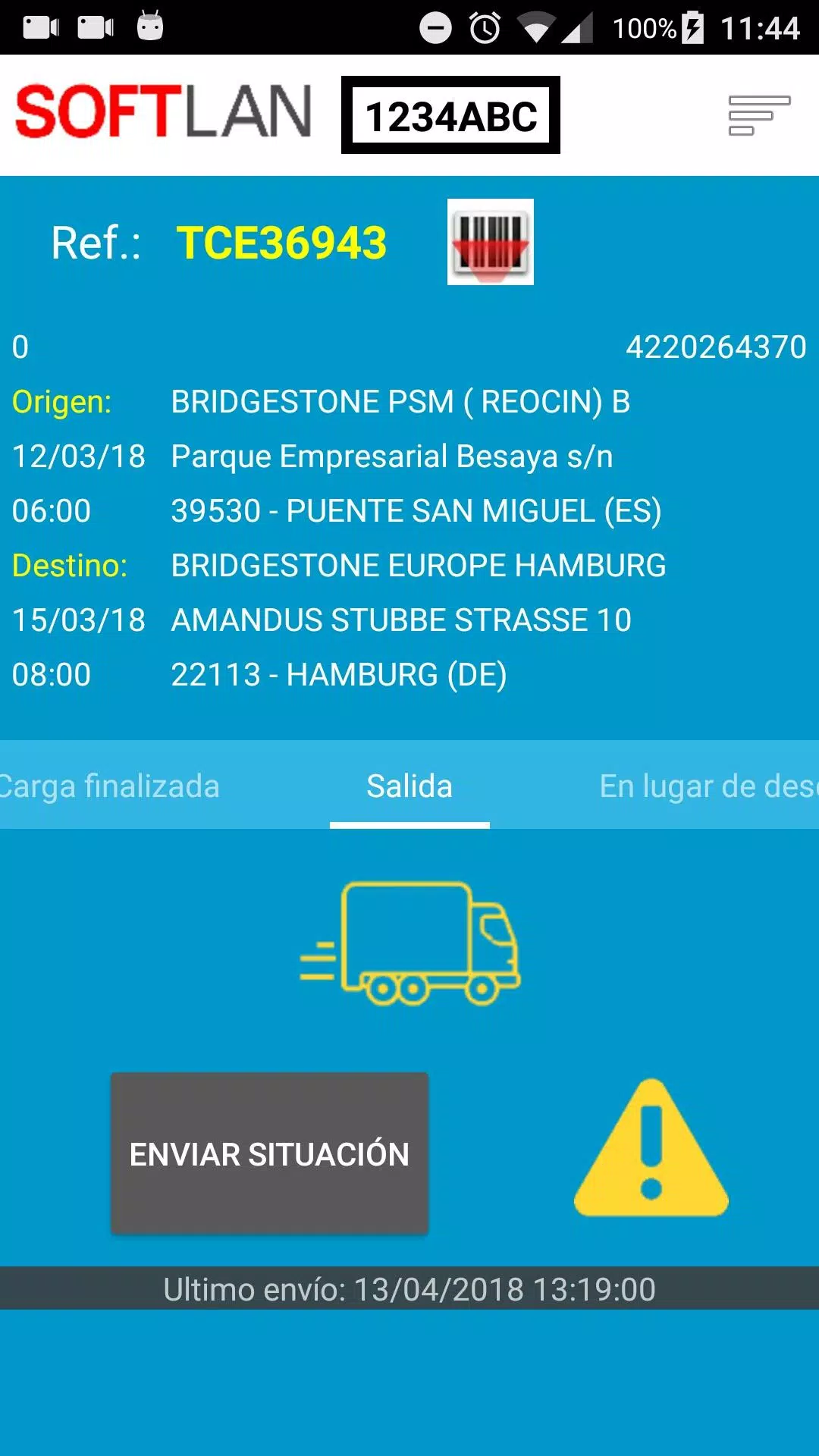
Task: Go to the En lugar de descarga tab
Action: point(708,786)
